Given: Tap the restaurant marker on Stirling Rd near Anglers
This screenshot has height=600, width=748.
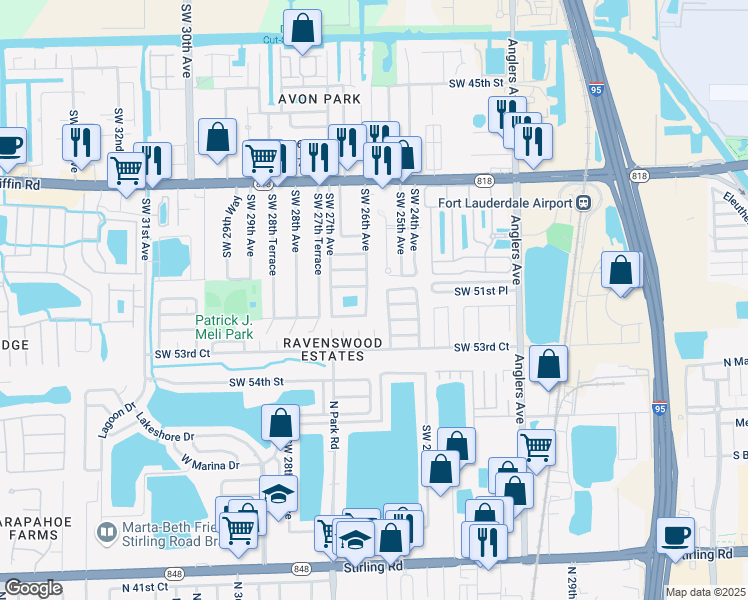Looking at the screenshot, I should coord(488,542).
